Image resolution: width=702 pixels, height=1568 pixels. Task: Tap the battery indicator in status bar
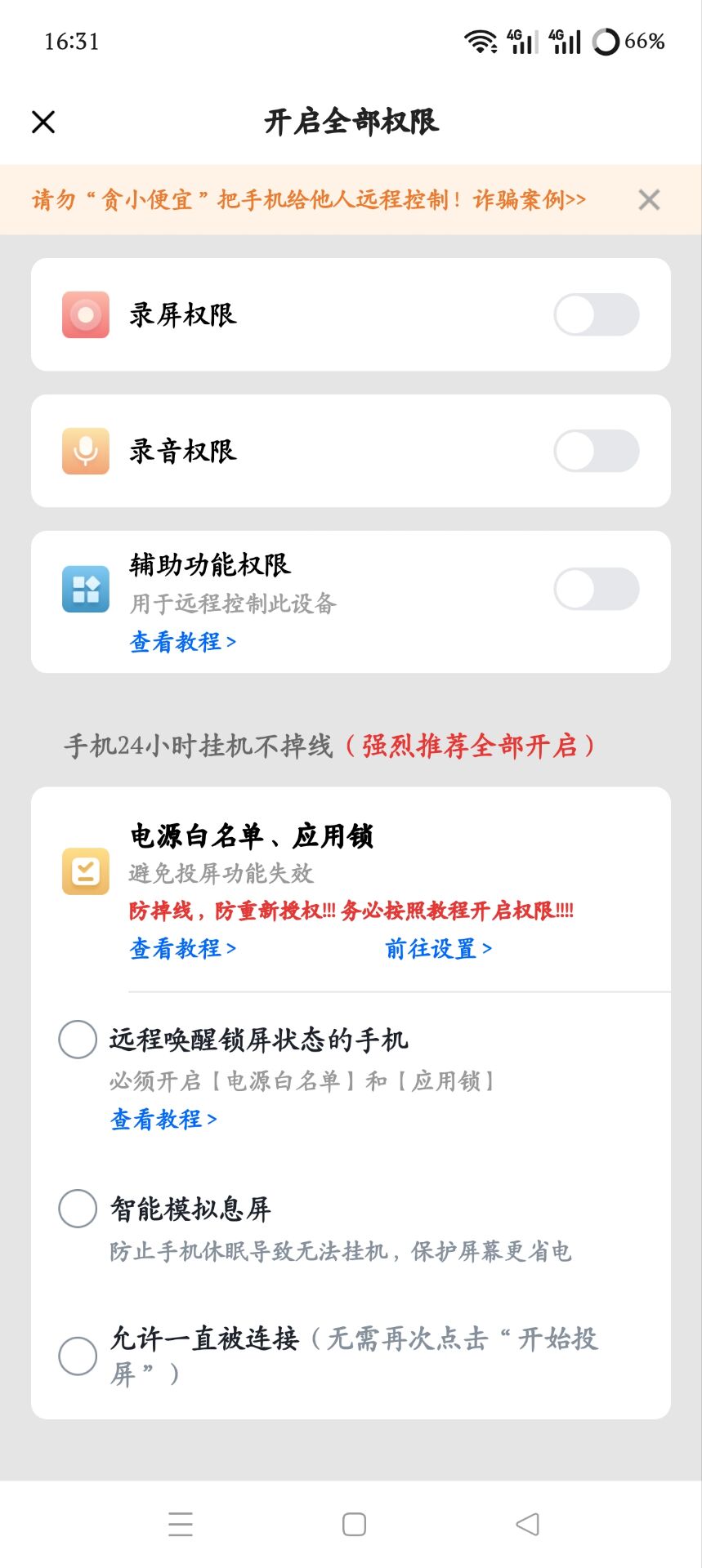(x=606, y=40)
